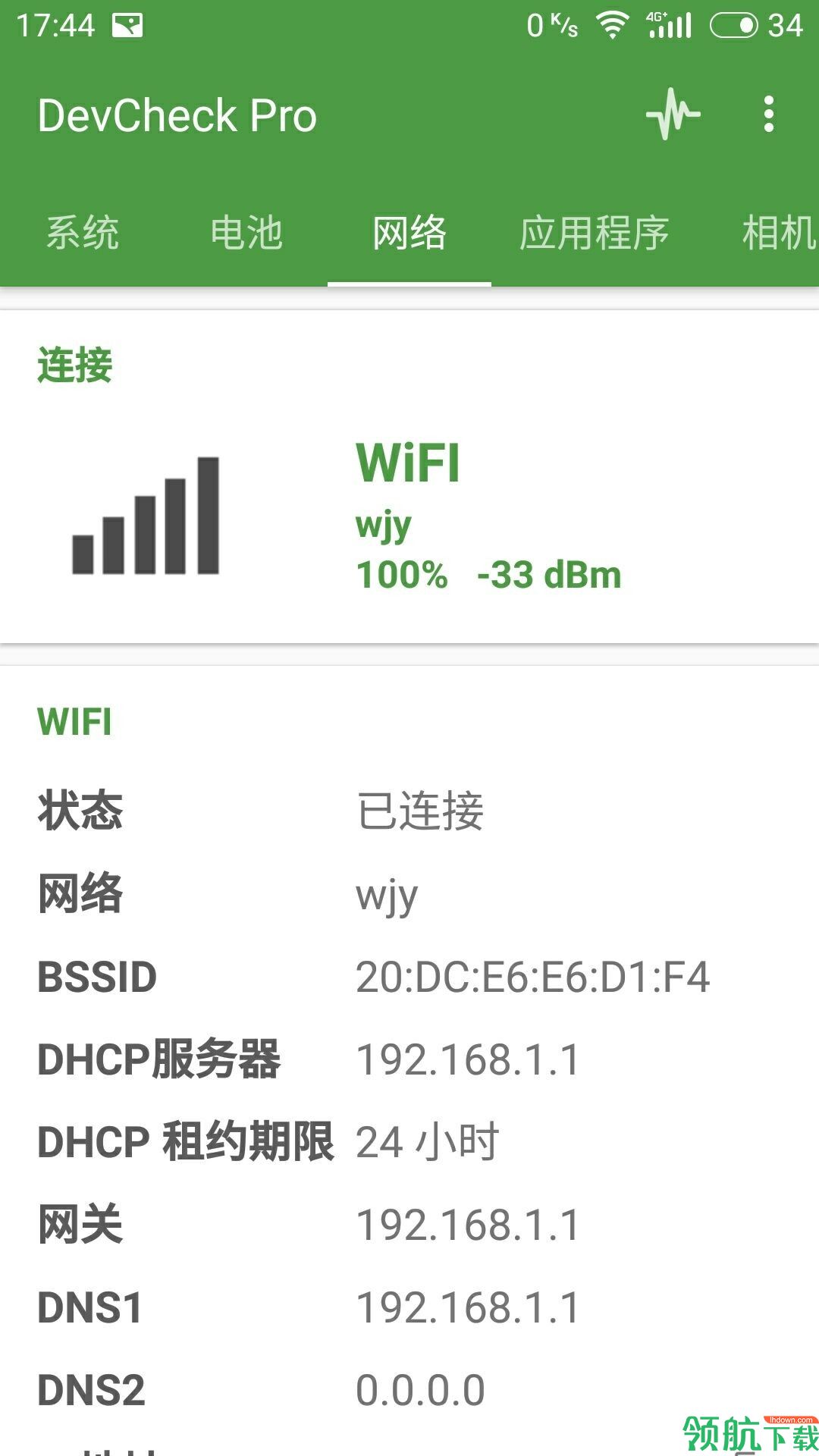Tap the 4G+ mobile signal icon

point(666,24)
